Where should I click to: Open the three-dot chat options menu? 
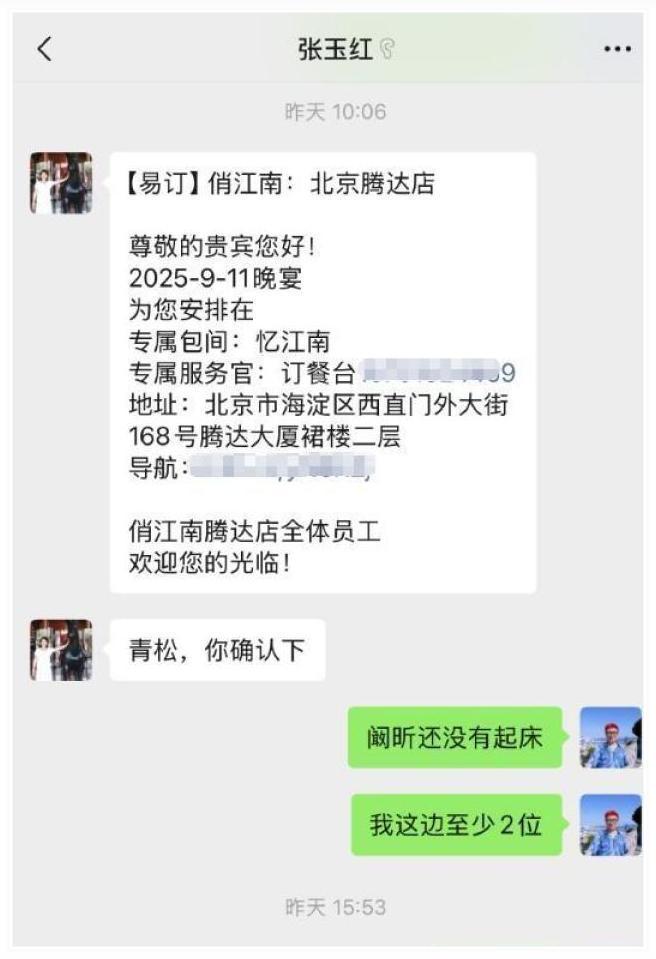tap(617, 49)
